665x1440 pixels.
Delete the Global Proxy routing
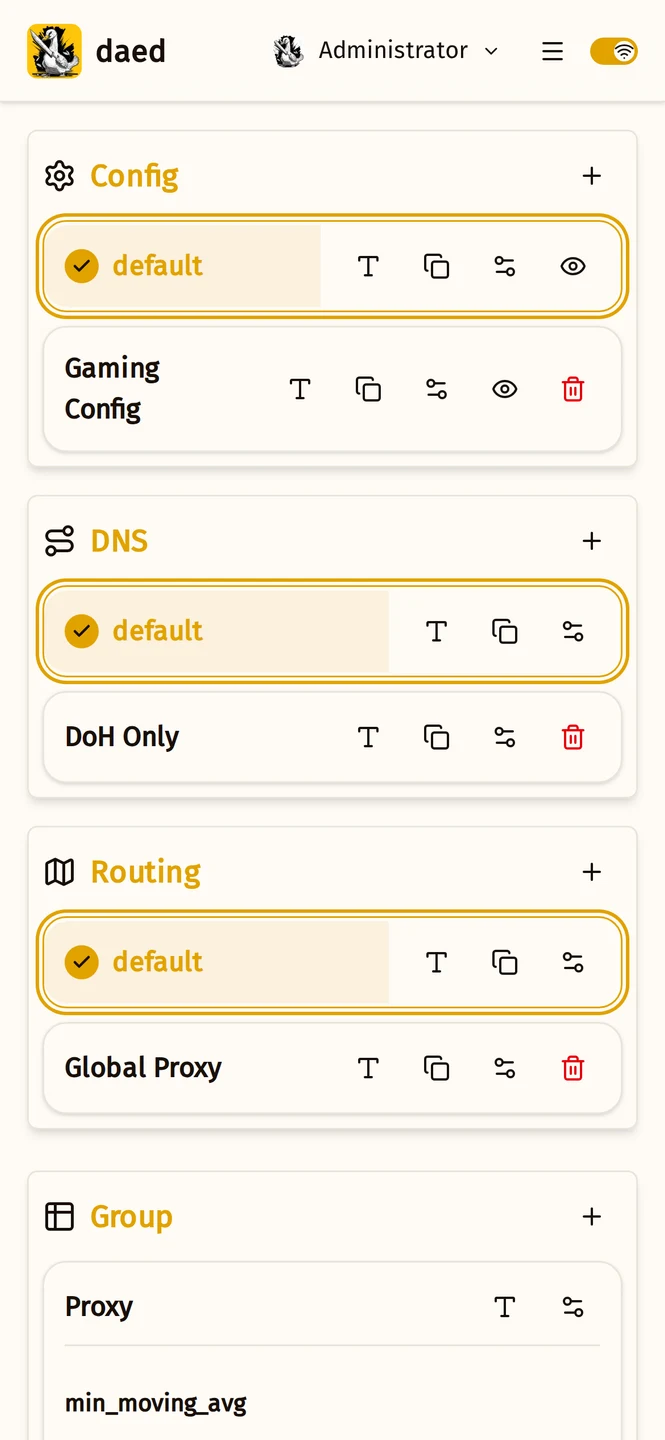tap(573, 1068)
